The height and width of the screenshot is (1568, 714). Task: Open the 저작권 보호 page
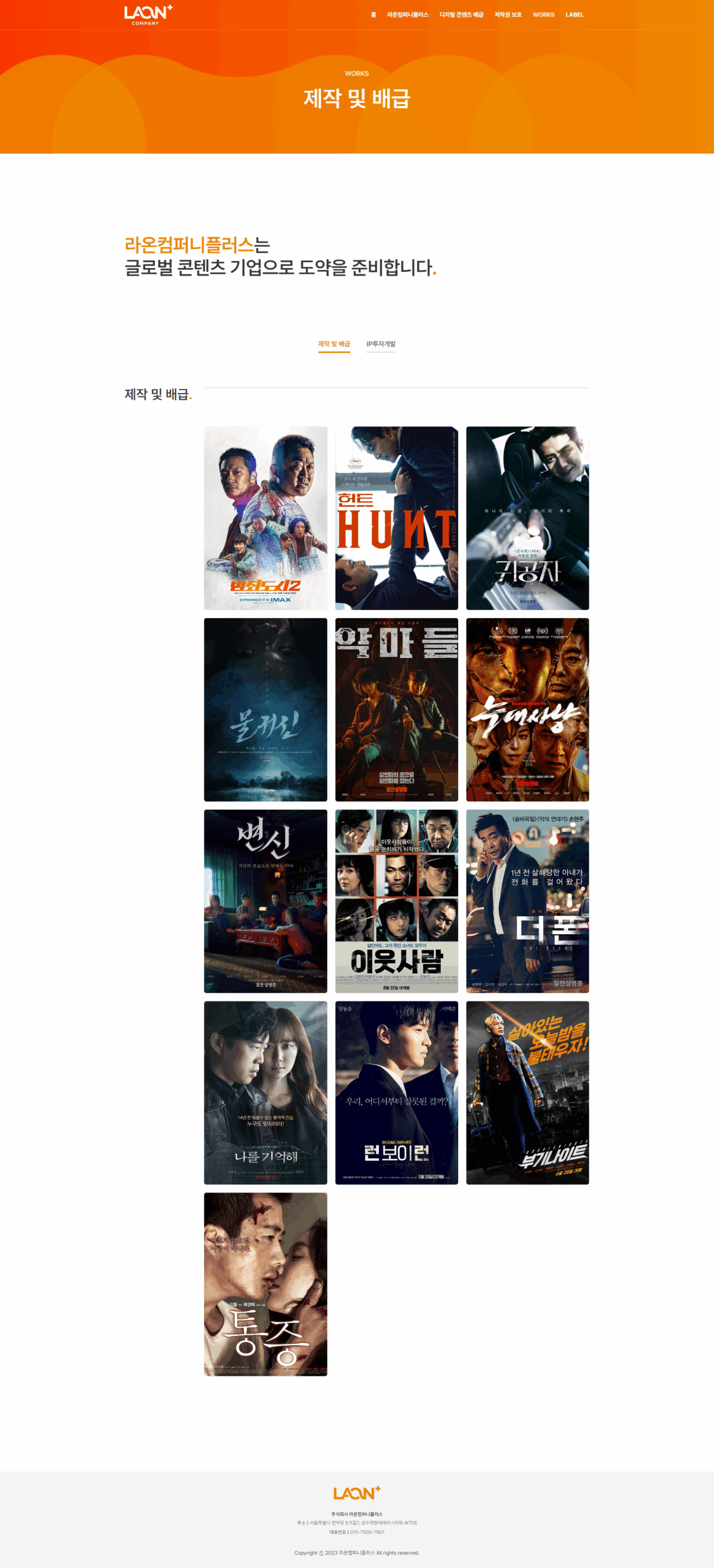[x=508, y=15]
